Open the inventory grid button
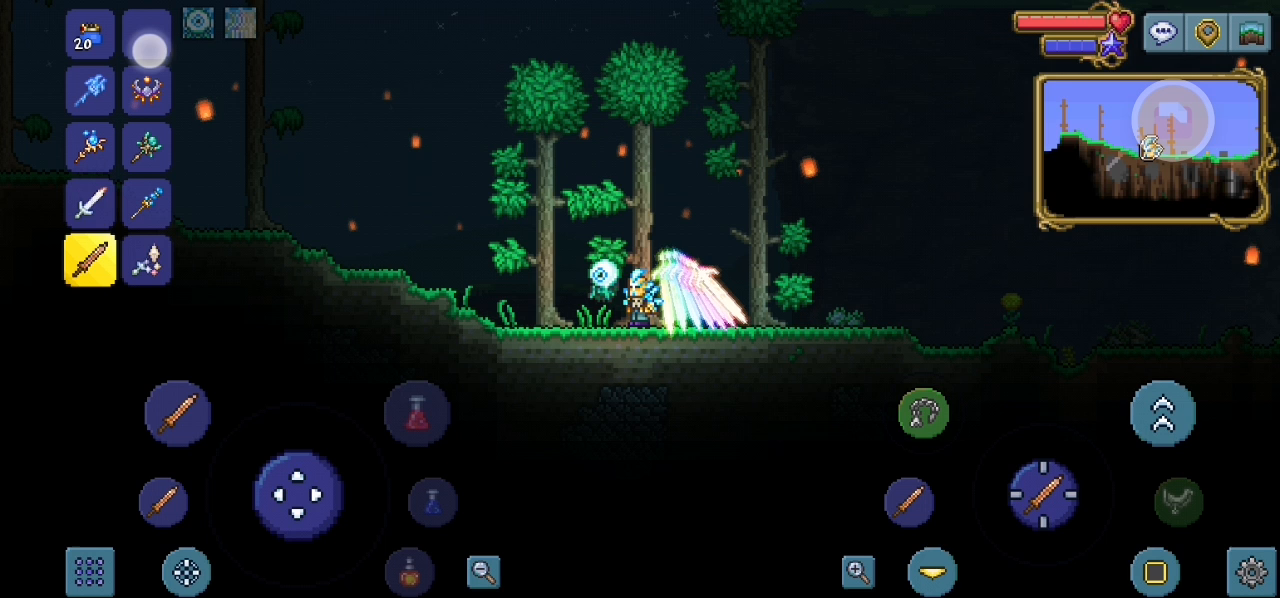 point(90,572)
